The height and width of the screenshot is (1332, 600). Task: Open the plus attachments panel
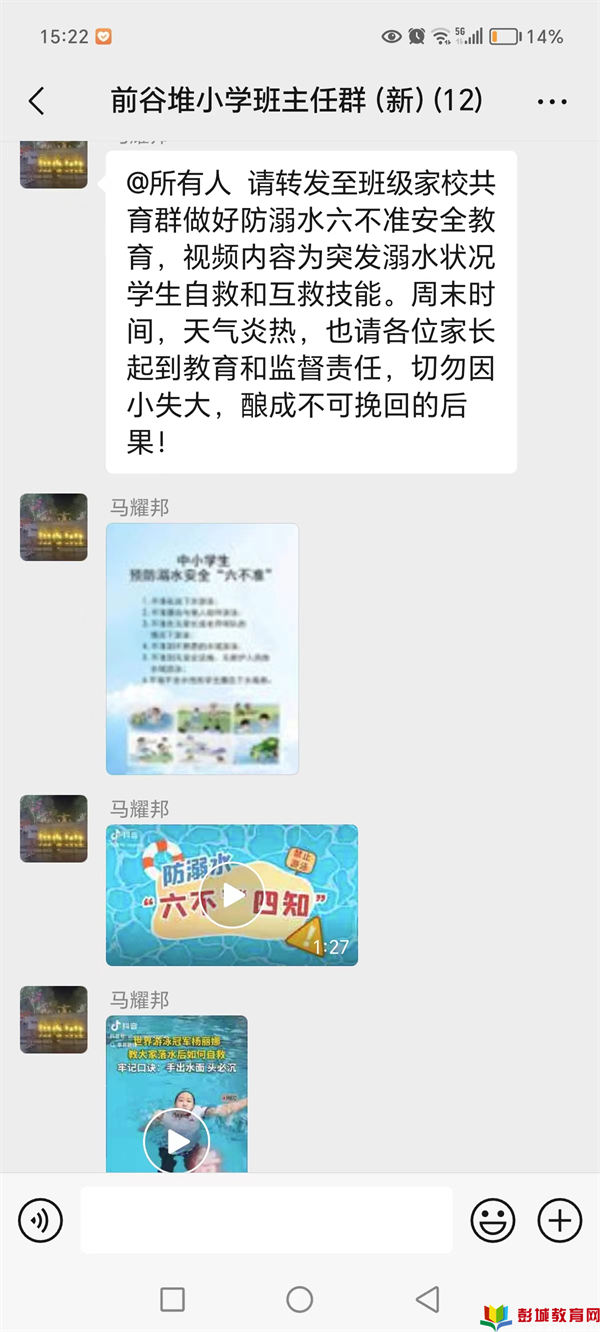click(559, 1220)
